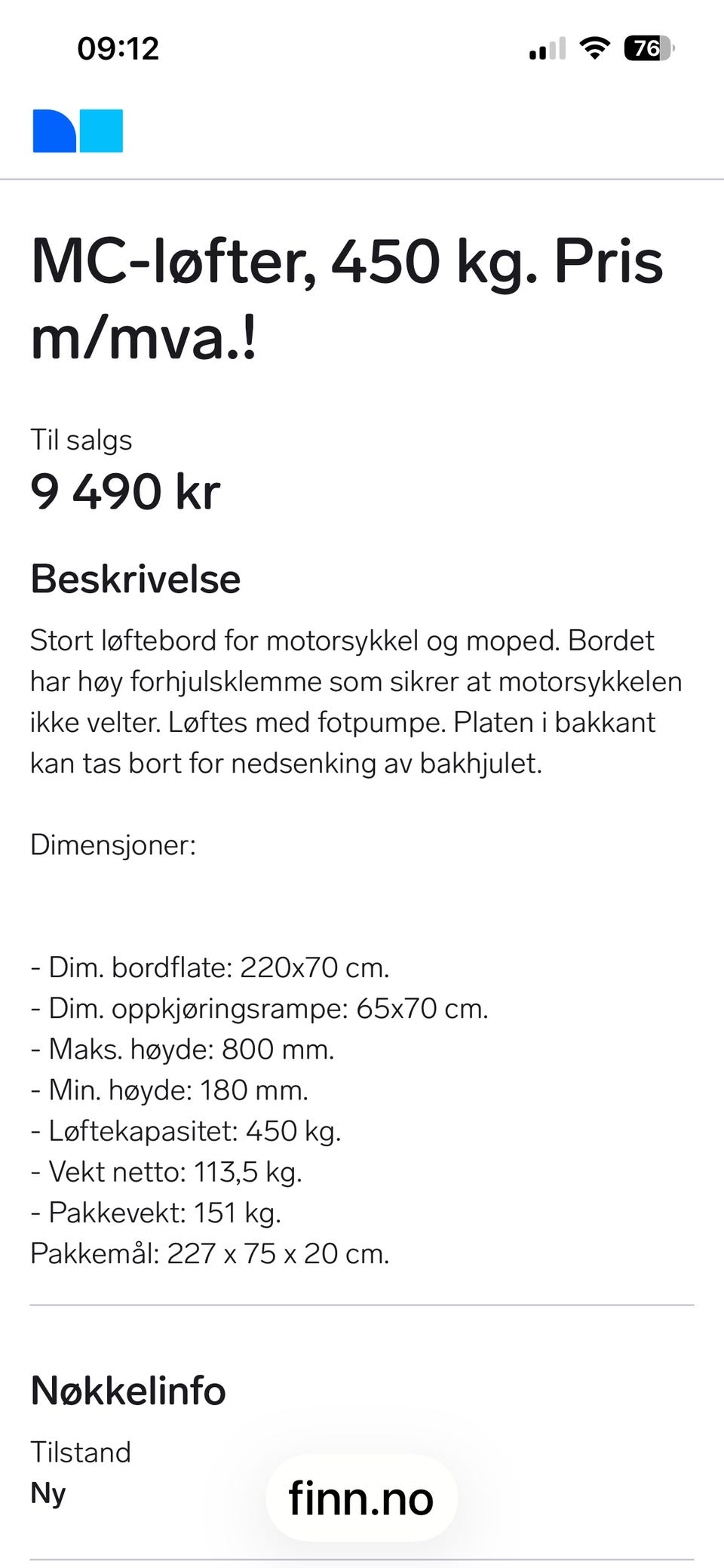Tap the divider above Nøkkelinfo
This screenshot has width=724, height=1568.
(360, 1300)
